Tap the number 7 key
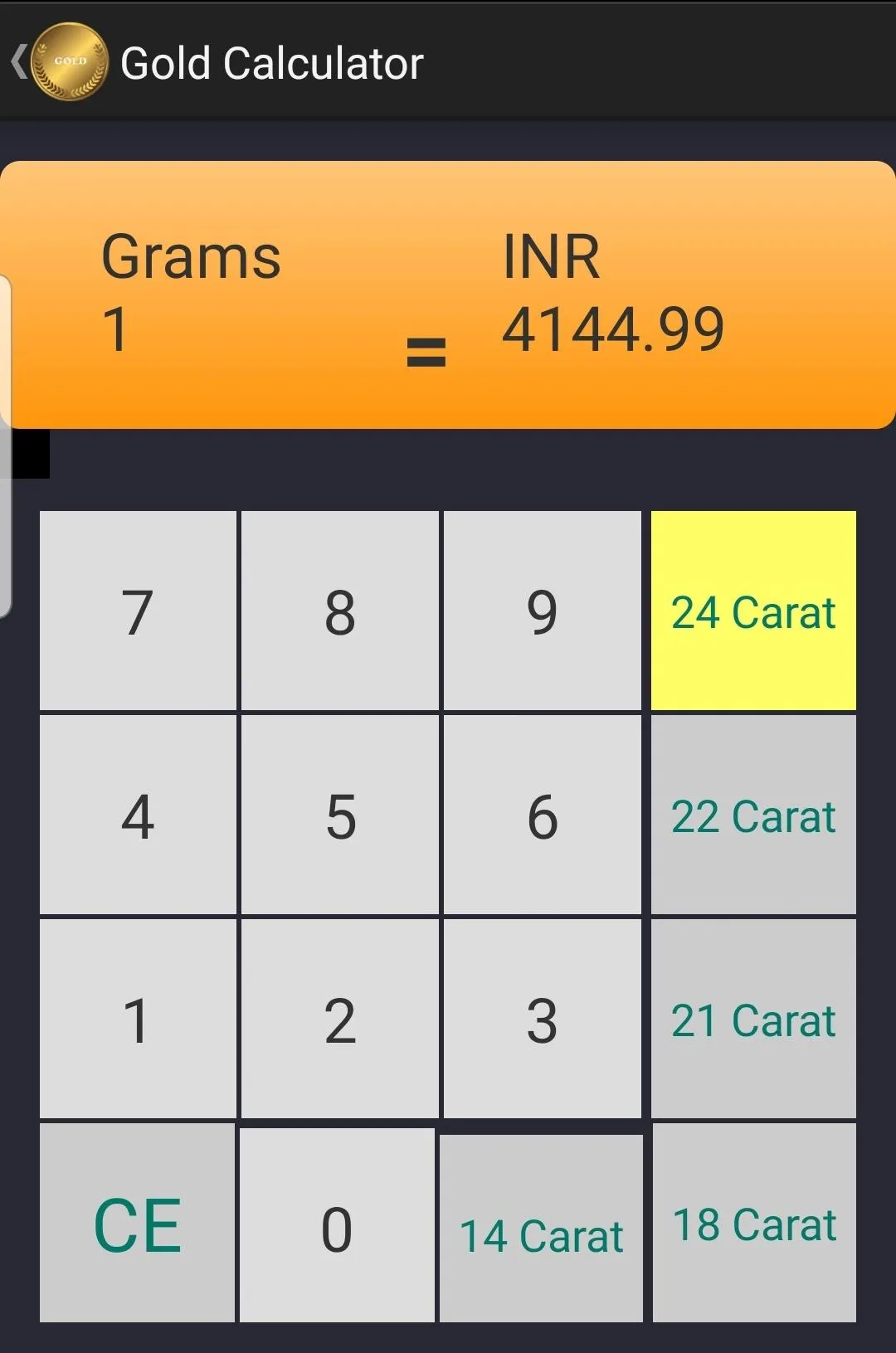 137,611
